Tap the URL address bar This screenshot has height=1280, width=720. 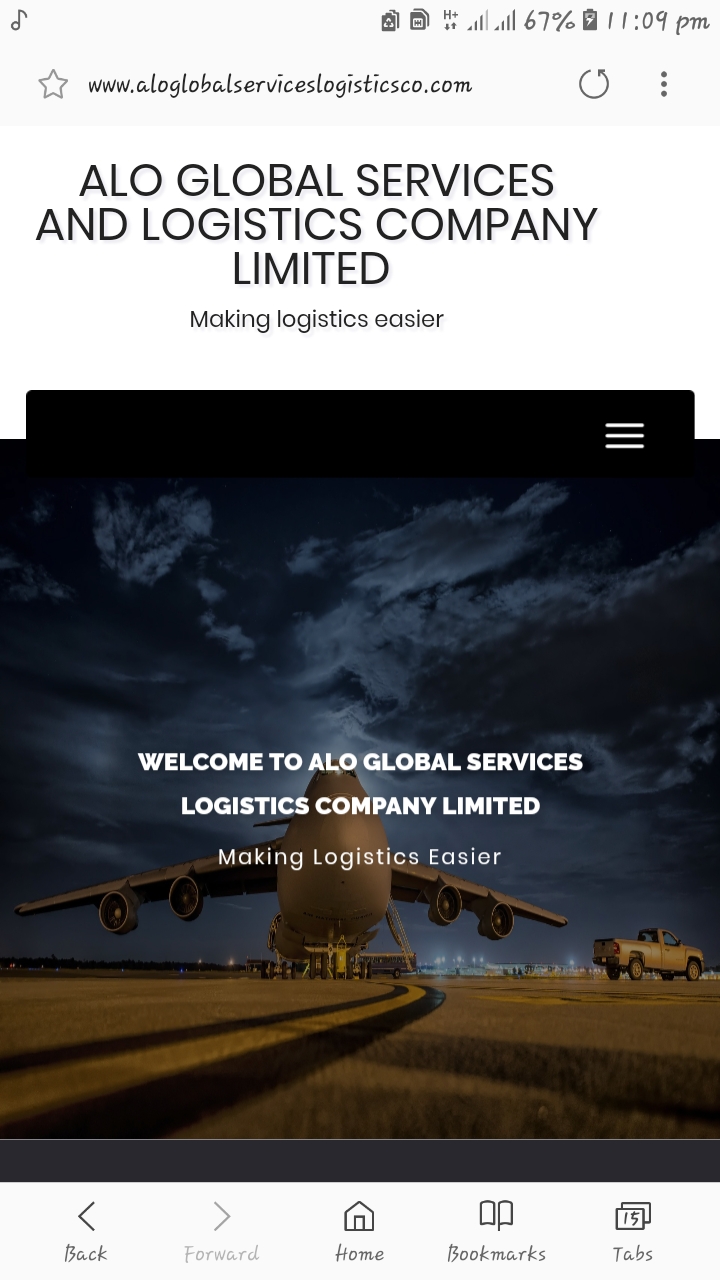tap(280, 85)
